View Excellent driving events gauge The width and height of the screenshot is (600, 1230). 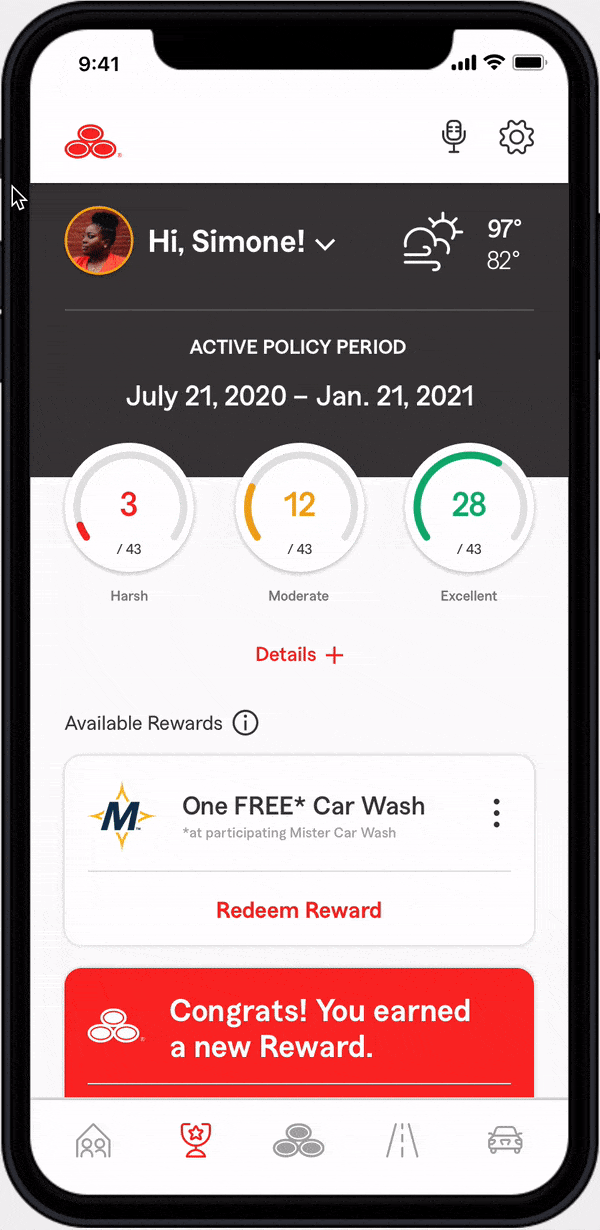click(x=469, y=510)
